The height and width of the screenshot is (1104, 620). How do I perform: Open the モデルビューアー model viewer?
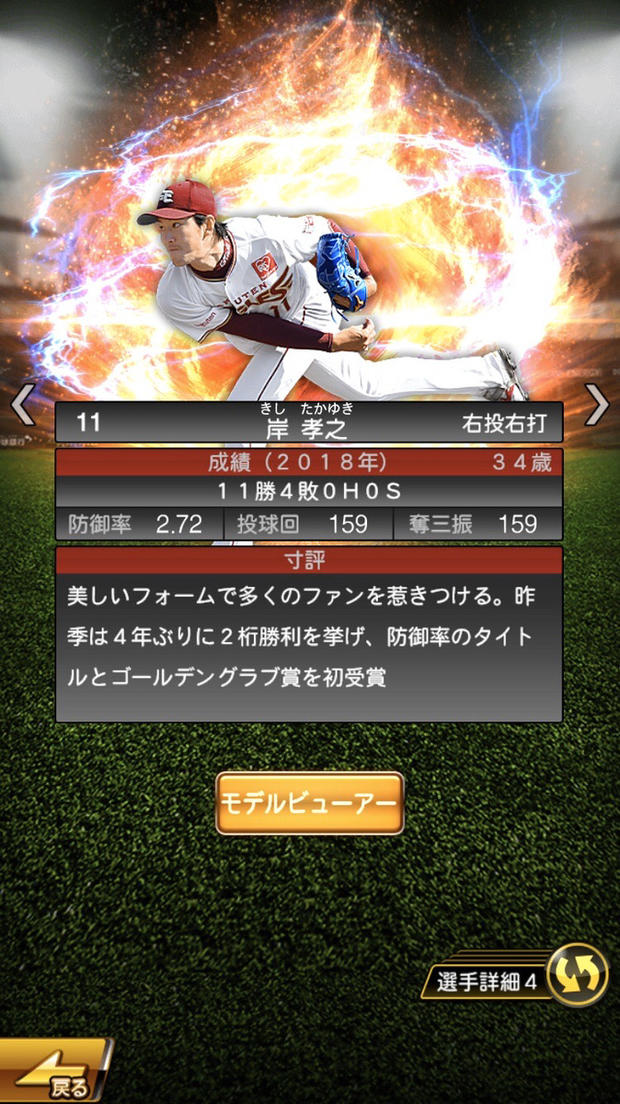(309, 803)
